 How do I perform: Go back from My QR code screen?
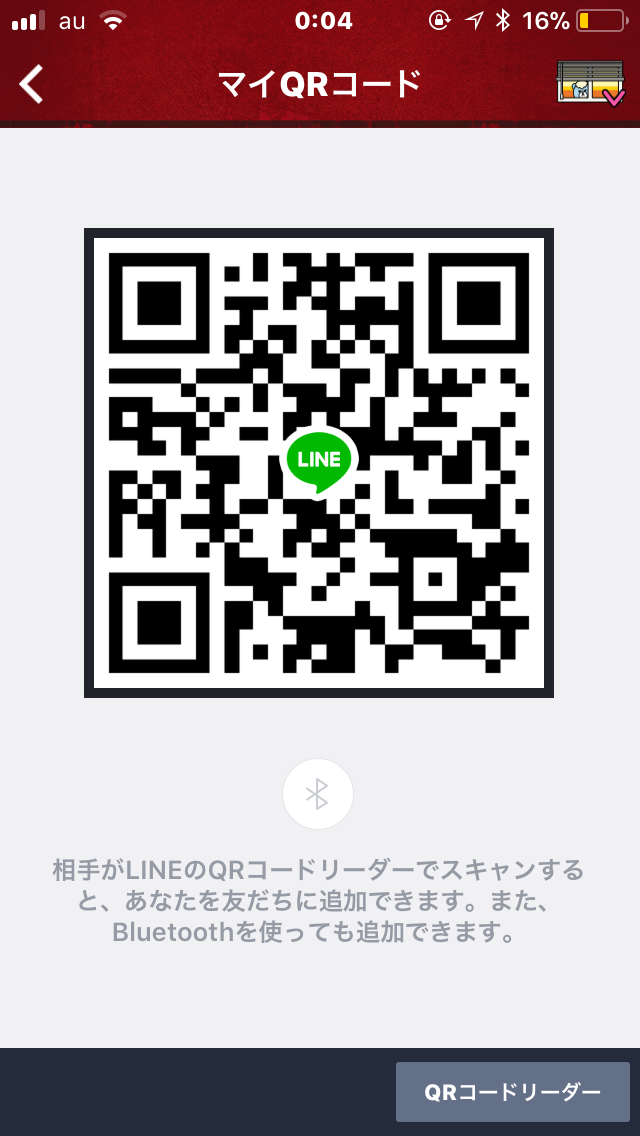pyautogui.click(x=32, y=84)
